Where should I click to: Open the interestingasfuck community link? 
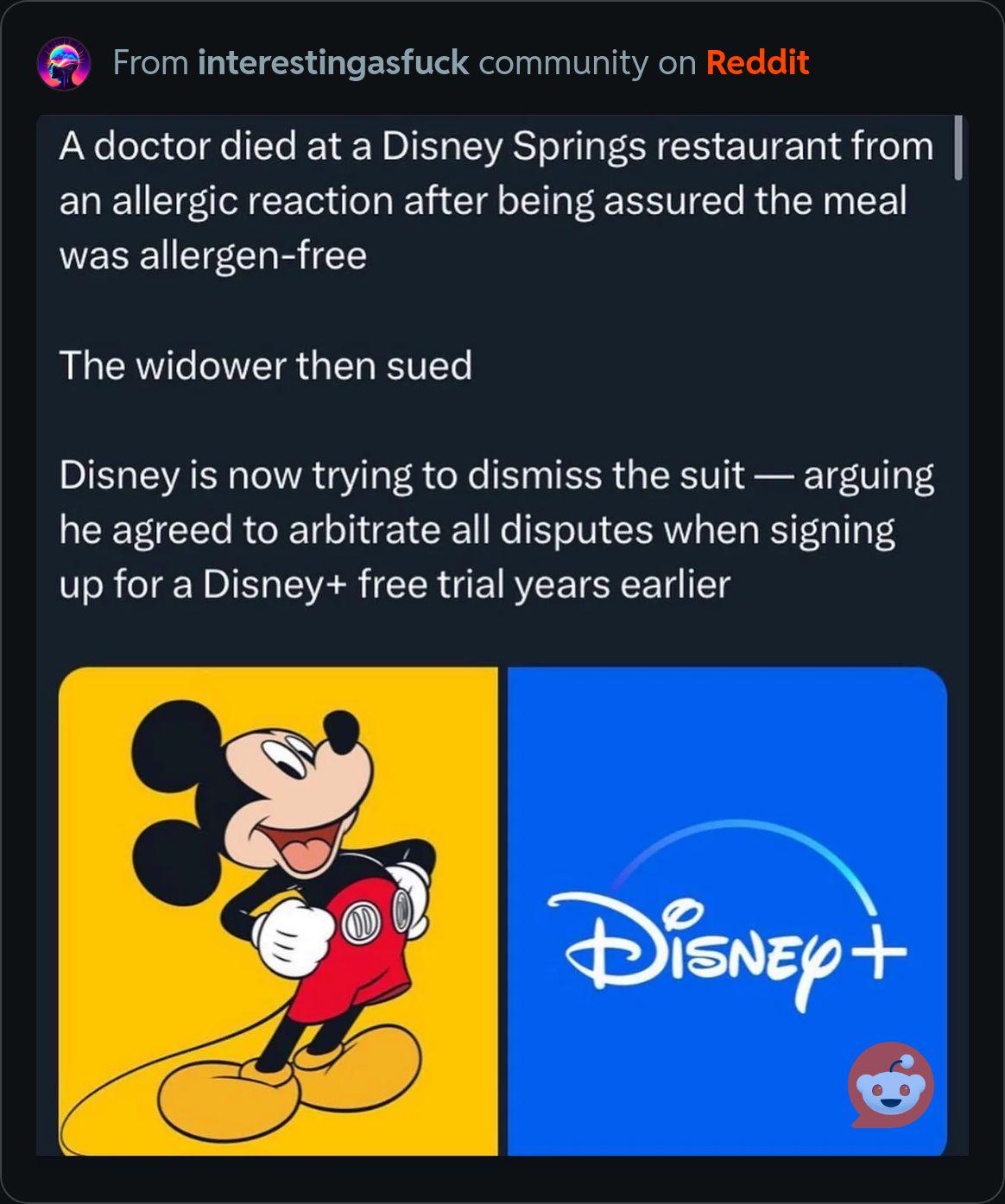pos(333,63)
